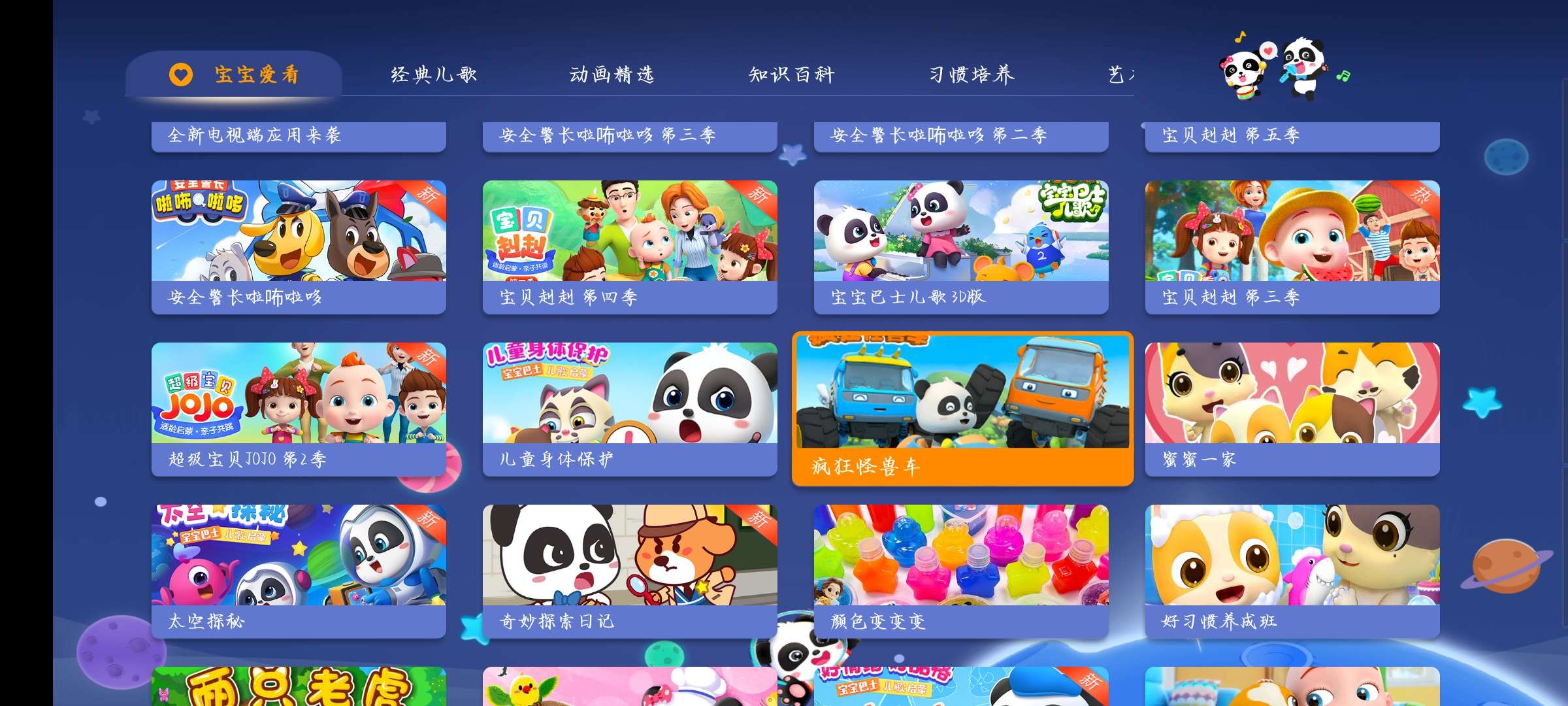Switch to the 习惯培养 tab

pyautogui.click(x=972, y=75)
